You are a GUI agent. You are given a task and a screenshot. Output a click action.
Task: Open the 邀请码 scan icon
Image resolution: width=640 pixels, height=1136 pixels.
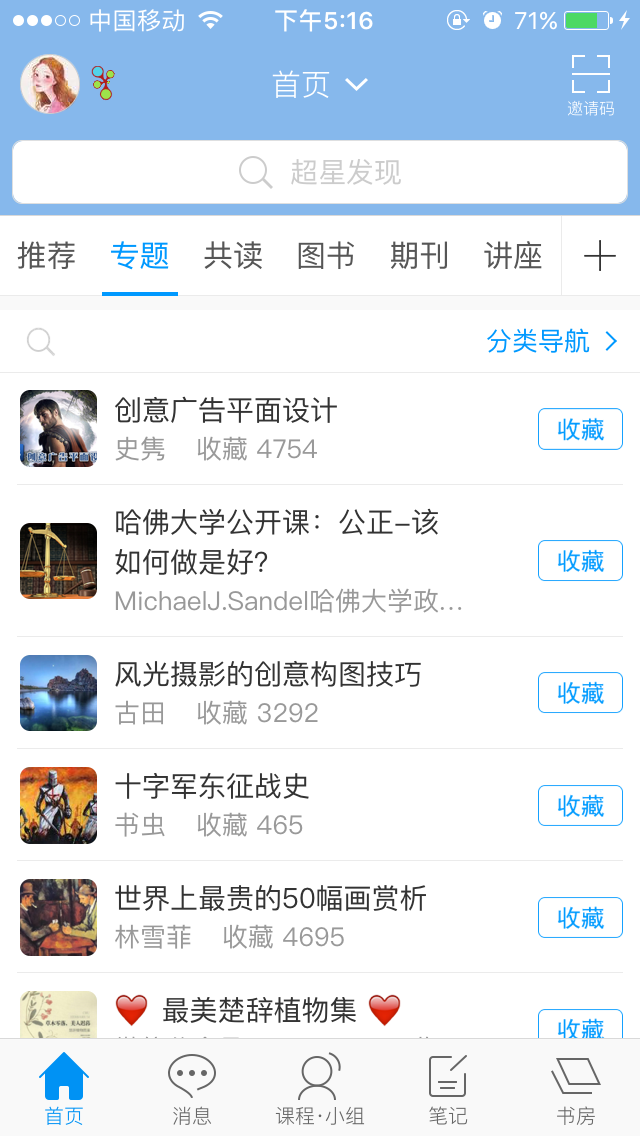tap(591, 85)
